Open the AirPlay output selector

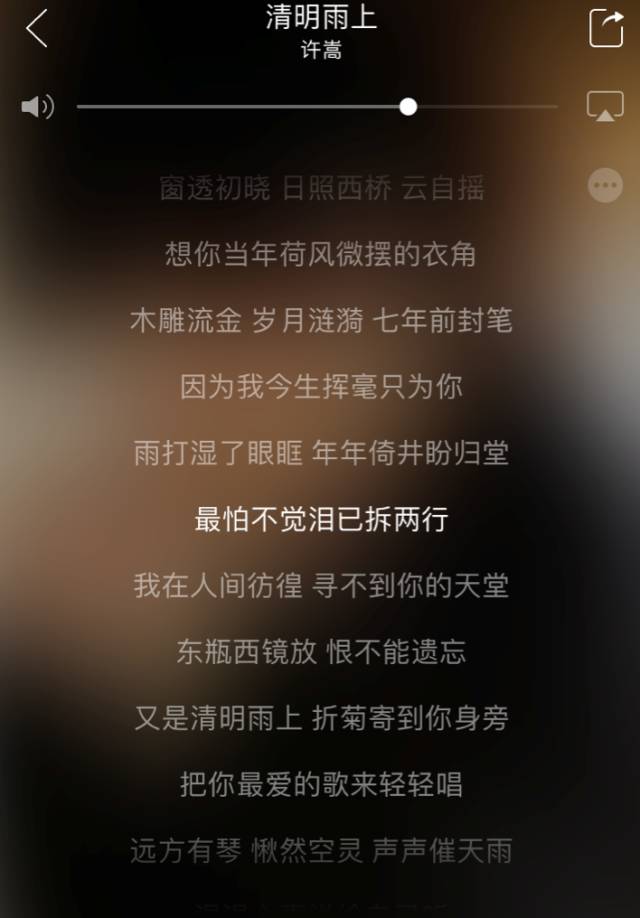tap(605, 106)
